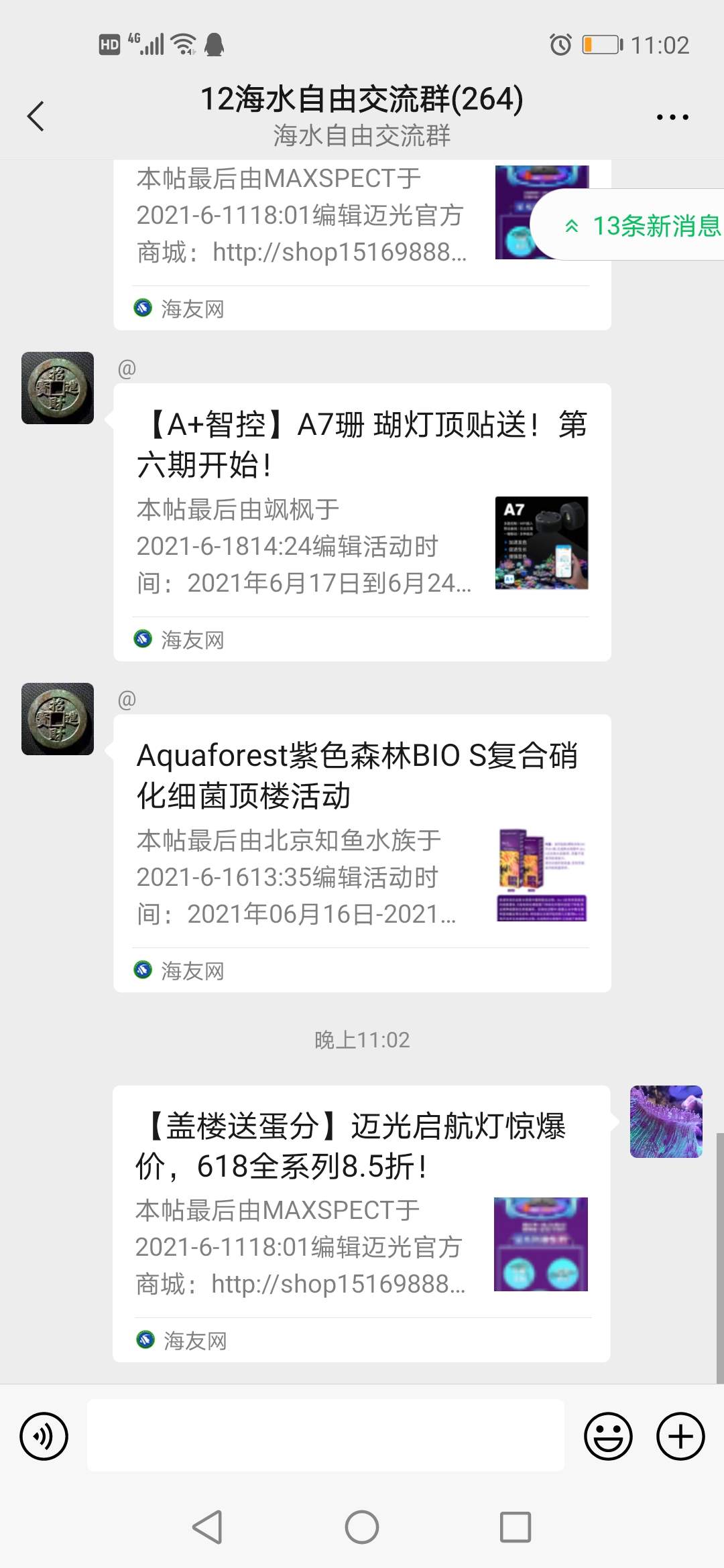Go back from the group chat
The height and width of the screenshot is (1568, 724).
tap(36, 117)
